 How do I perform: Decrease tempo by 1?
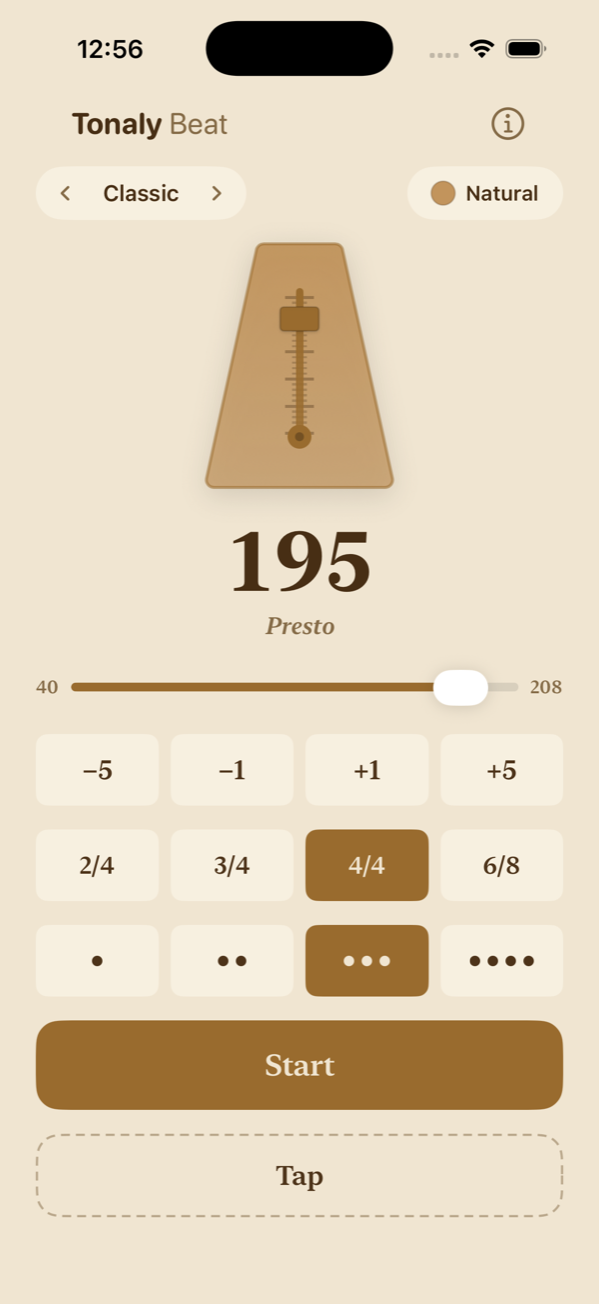232,770
